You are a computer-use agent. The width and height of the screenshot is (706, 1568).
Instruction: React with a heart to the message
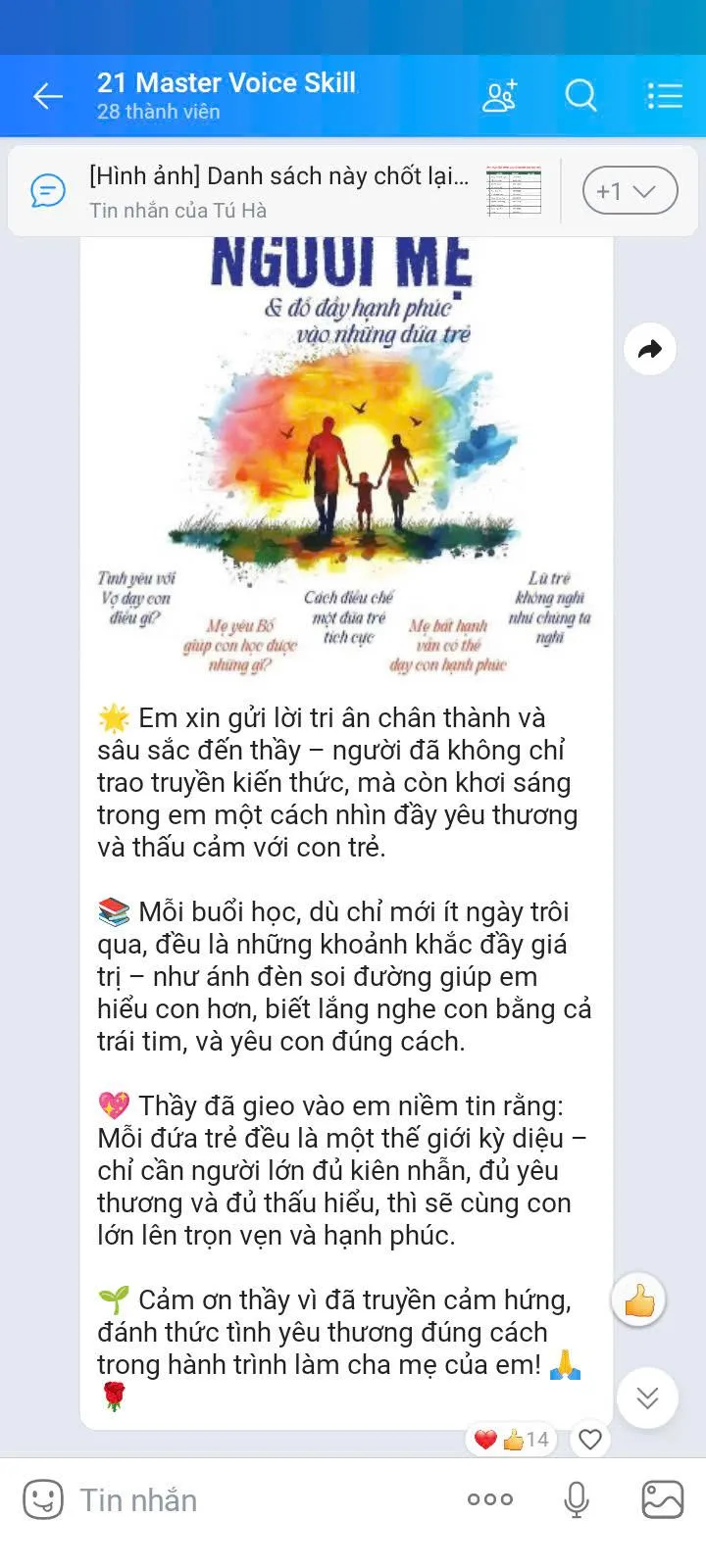590,1439
